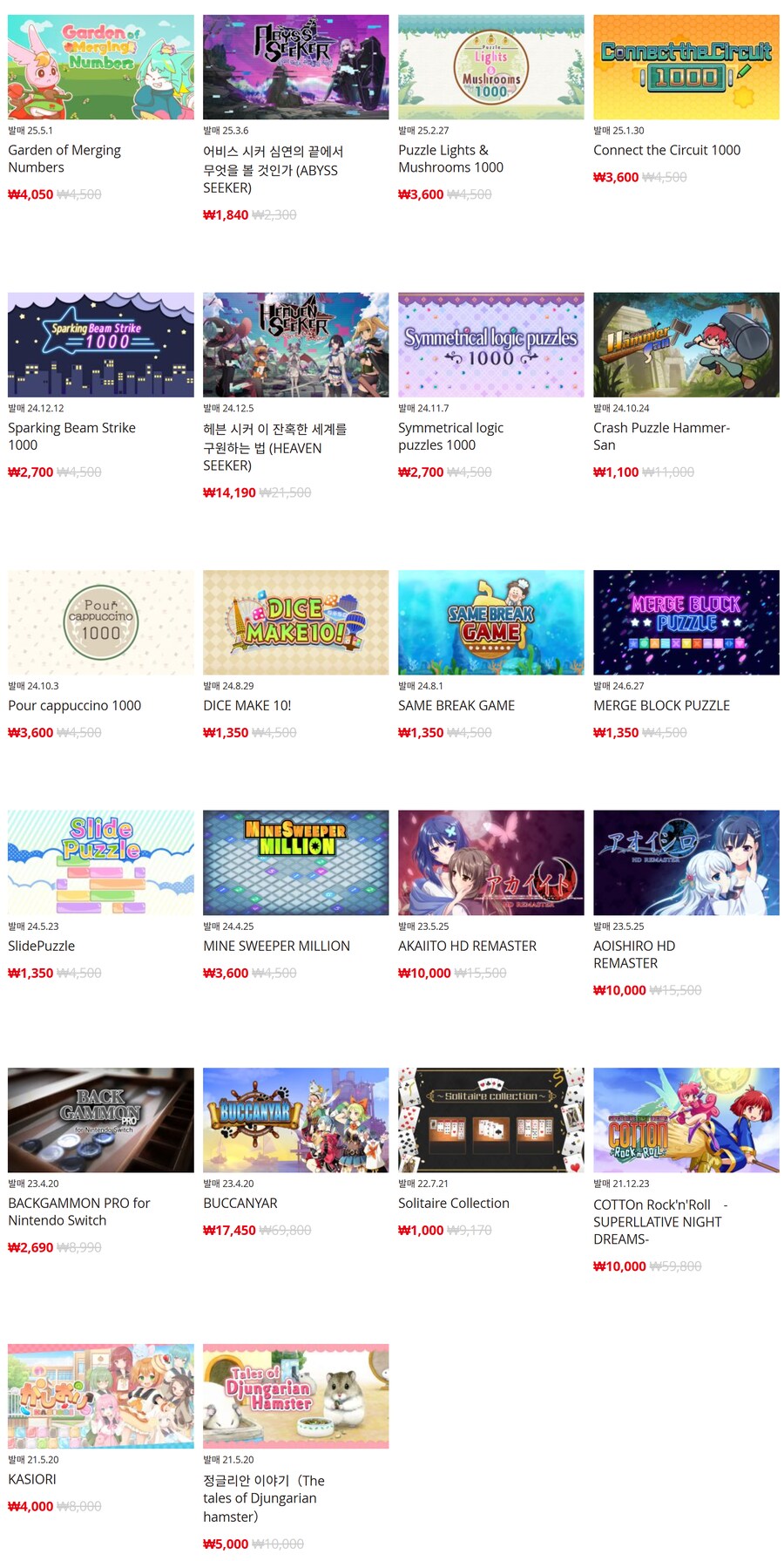Image resolution: width=784 pixels, height=1561 pixels.
Task: Open Connect the Circuit 1000
Action: click(686, 67)
